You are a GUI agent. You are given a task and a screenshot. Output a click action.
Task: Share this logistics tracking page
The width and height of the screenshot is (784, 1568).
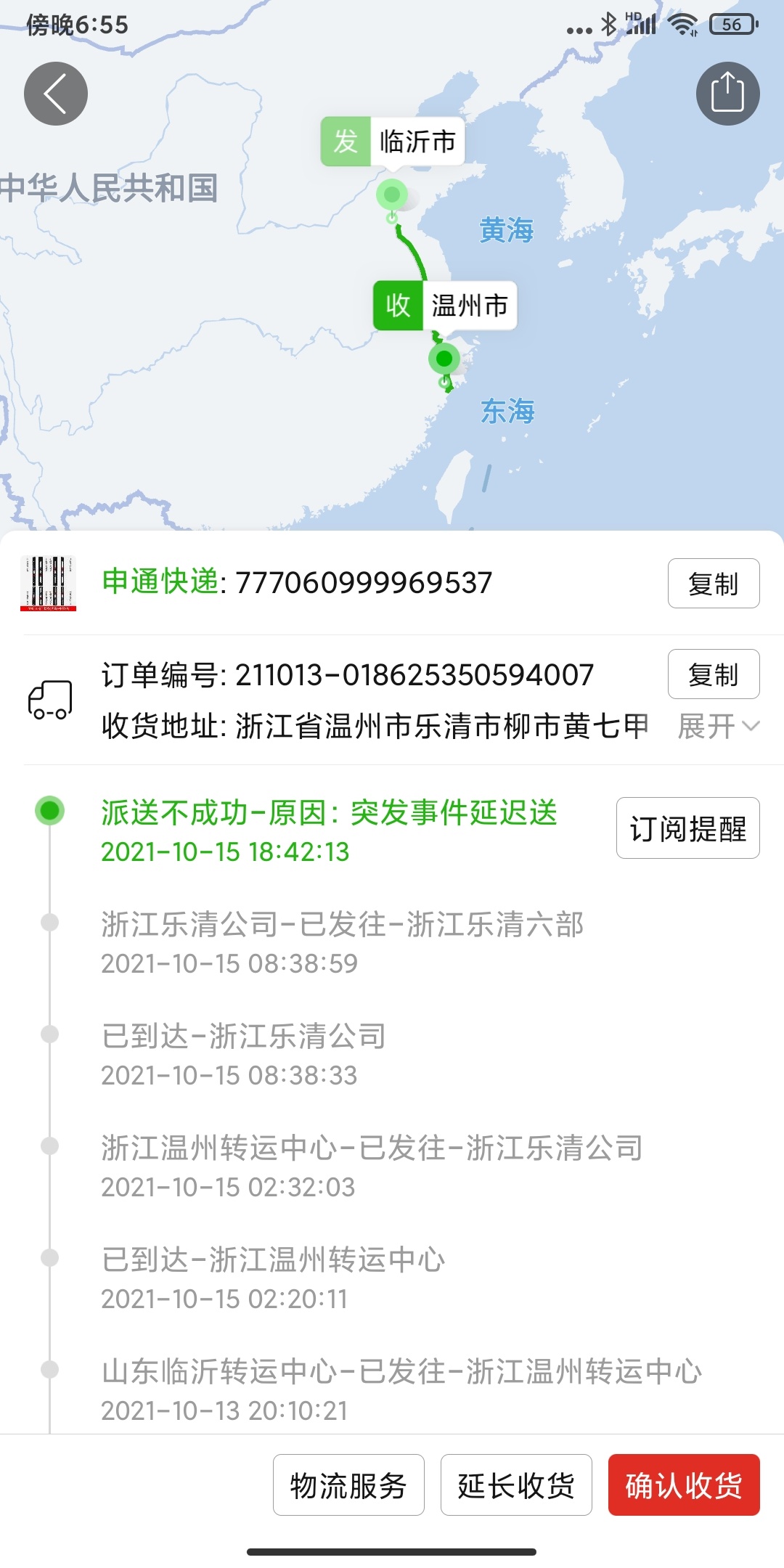tap(727, 94)
